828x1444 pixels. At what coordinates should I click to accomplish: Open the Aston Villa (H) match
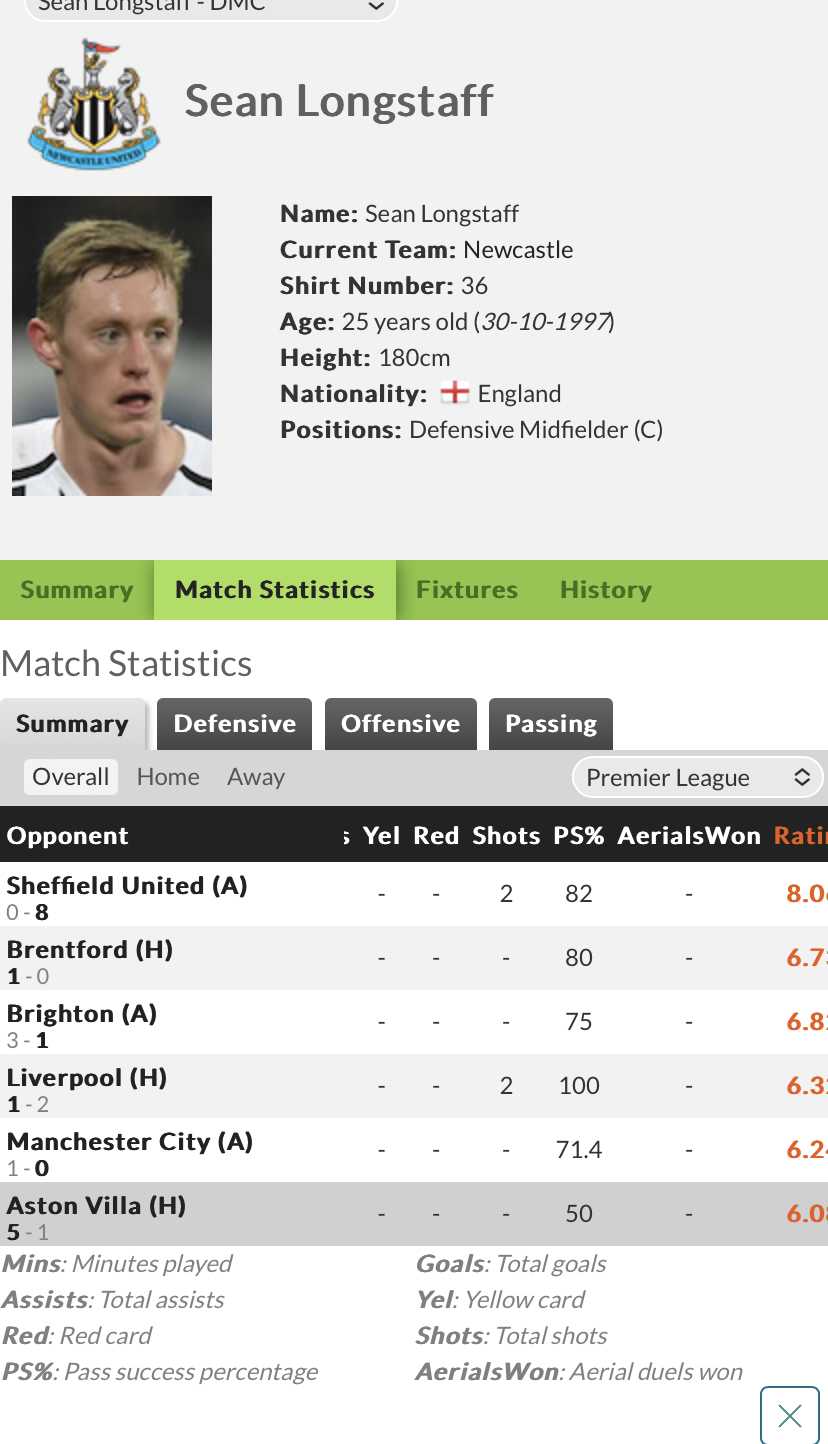point(96,1205)
